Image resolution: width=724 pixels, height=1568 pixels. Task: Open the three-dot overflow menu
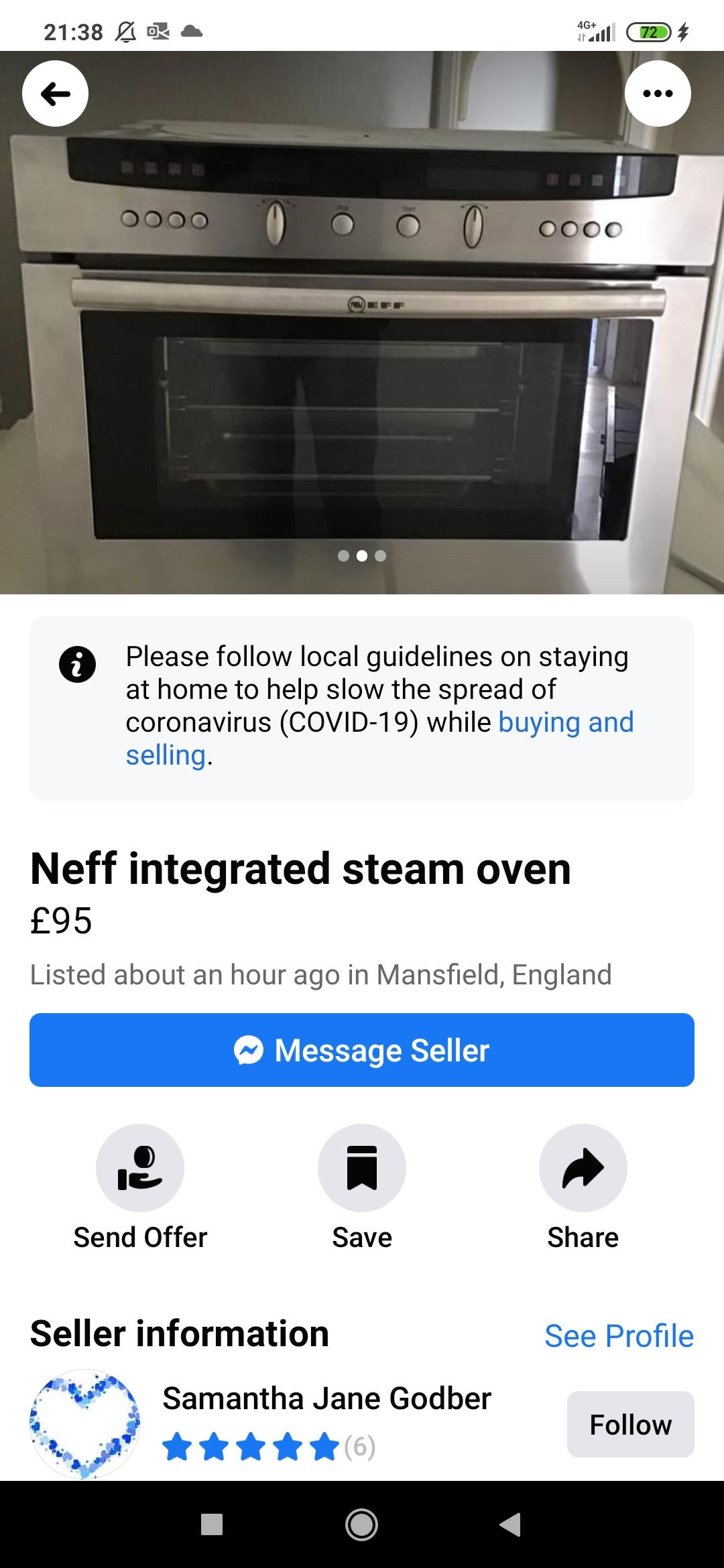pyautogui.click(x=658, y=94)
